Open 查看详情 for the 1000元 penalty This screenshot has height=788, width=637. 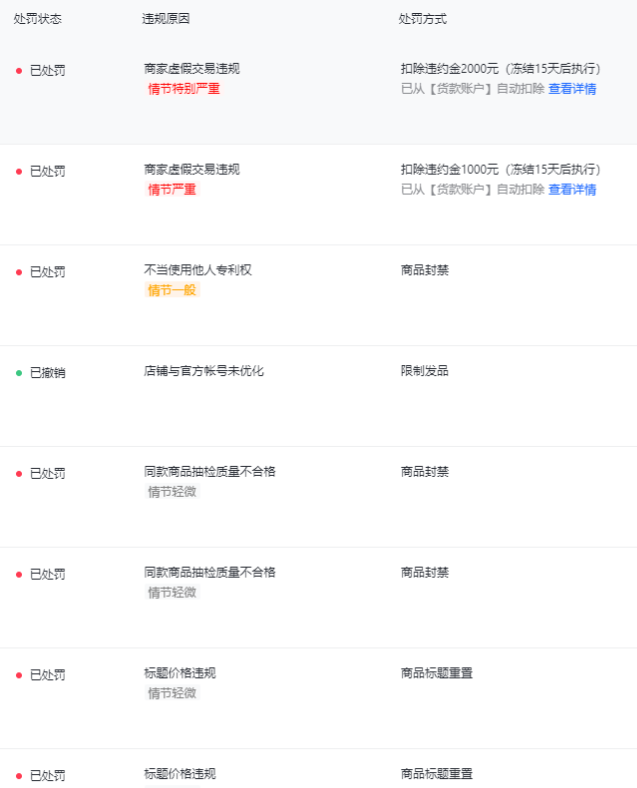coord(572,190)
